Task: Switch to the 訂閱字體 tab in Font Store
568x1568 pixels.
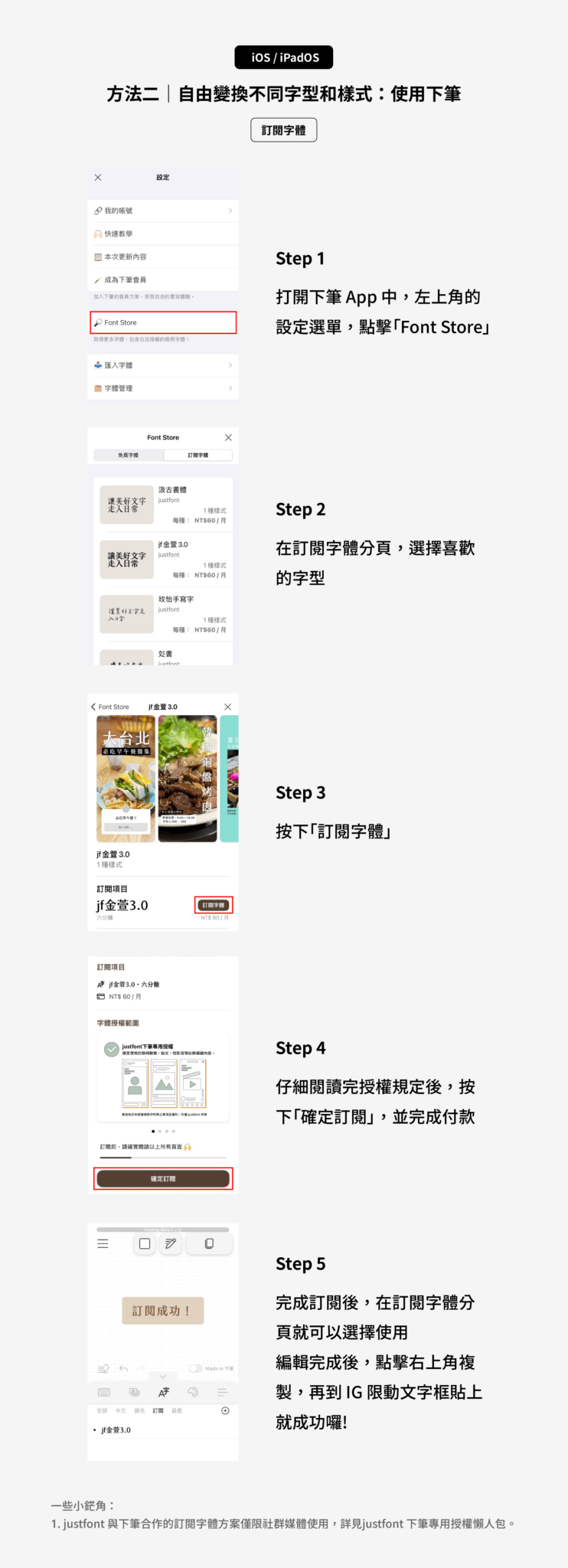Action: [x=197, y=455]
